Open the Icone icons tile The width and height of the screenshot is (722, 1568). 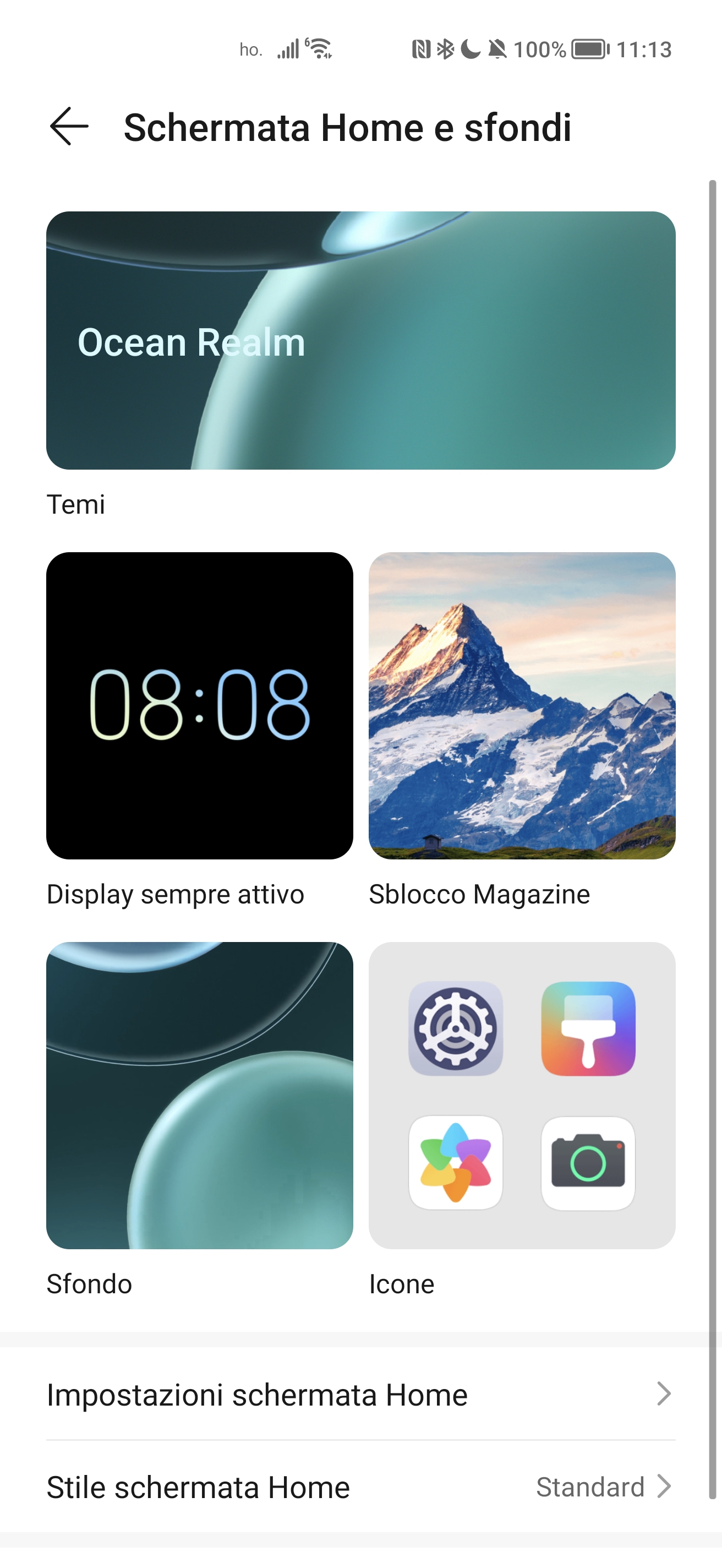[522, 1095]
